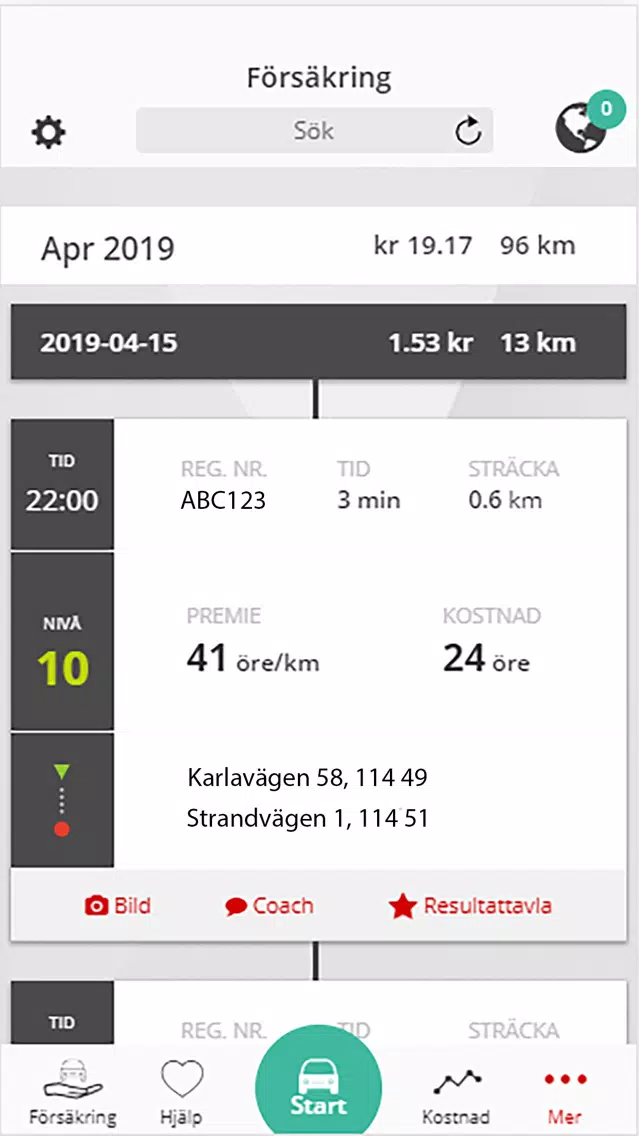The width and height of the screenshot is (639, 1136).
Task: Open the 2019-04-15 day header
Action: point(318,342)
